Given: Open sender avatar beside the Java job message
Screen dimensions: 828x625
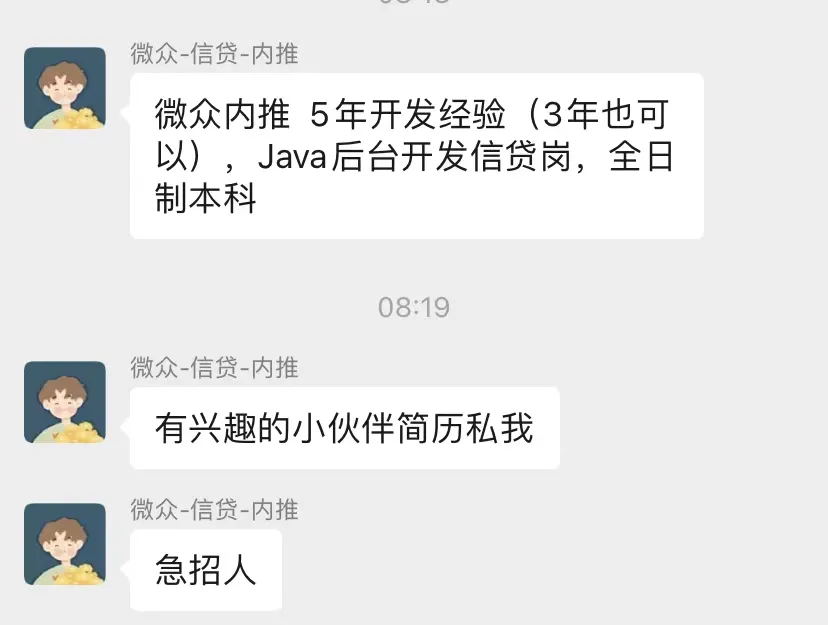Looking at the screenshot, I should (x=65, y=88).
